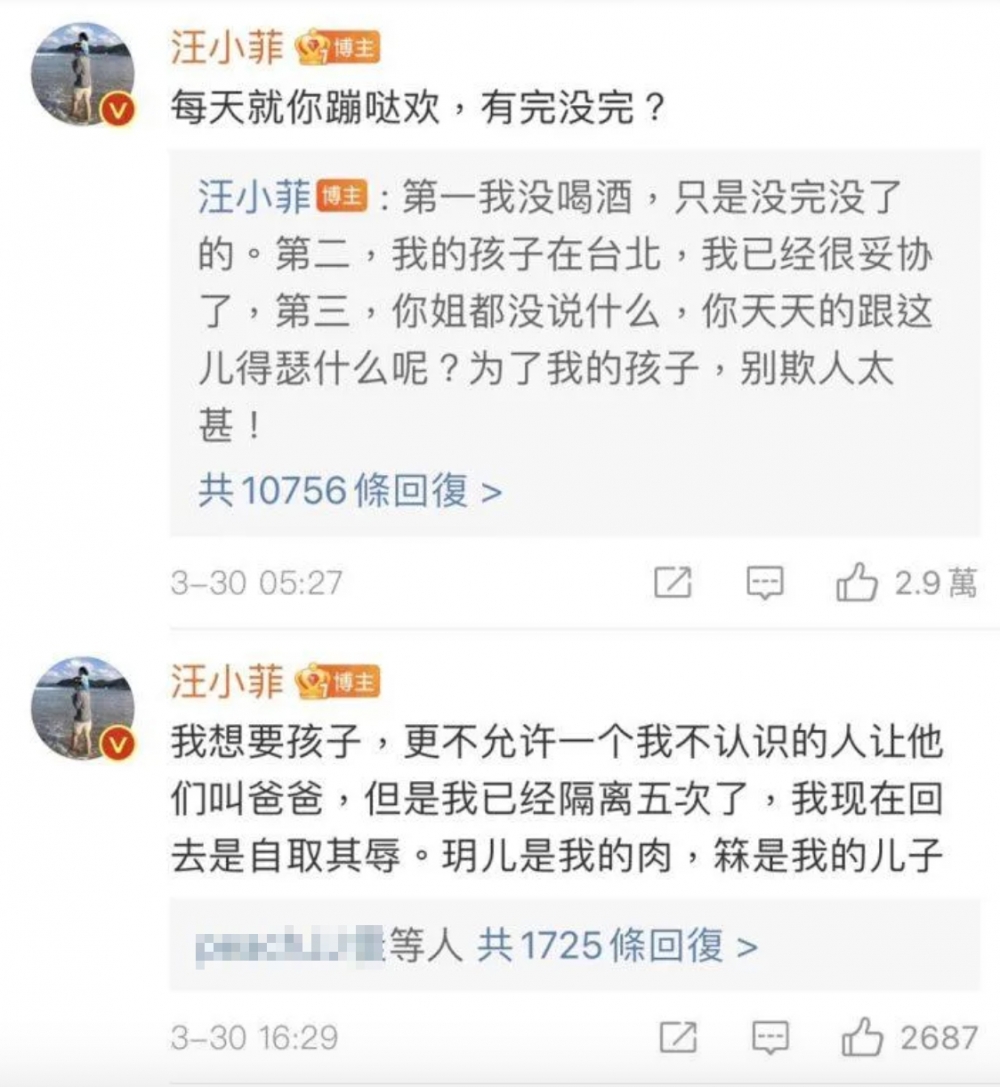The width and height of the screenshot is (1000, 1087).
Task: Open 汪小菲 username above 每天就你蹦哒欢 comment
Action: click(x=227, y=47)
